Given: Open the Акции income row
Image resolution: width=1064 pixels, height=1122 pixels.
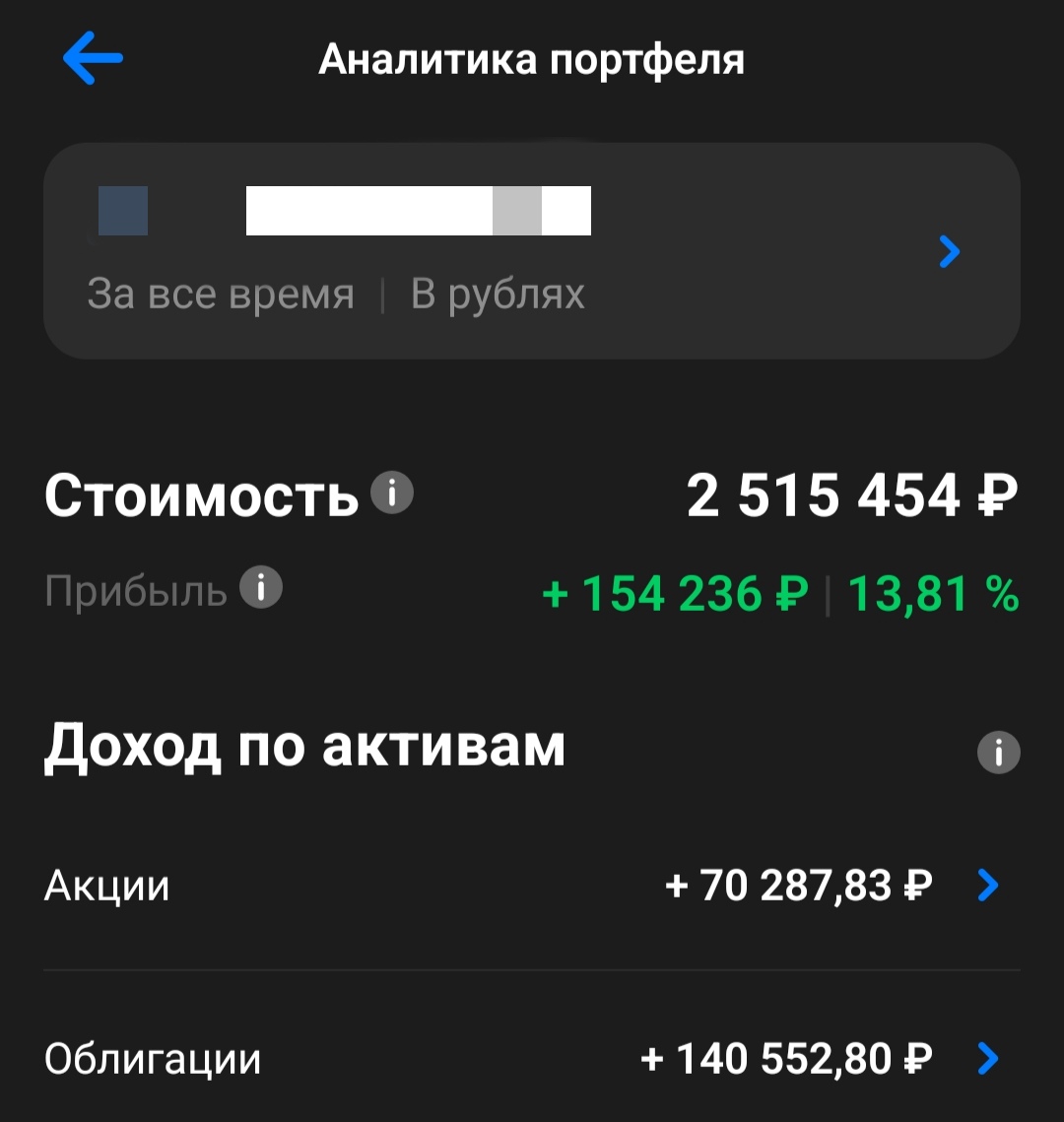Looking at the screenshot, I should tap(532, 886).
